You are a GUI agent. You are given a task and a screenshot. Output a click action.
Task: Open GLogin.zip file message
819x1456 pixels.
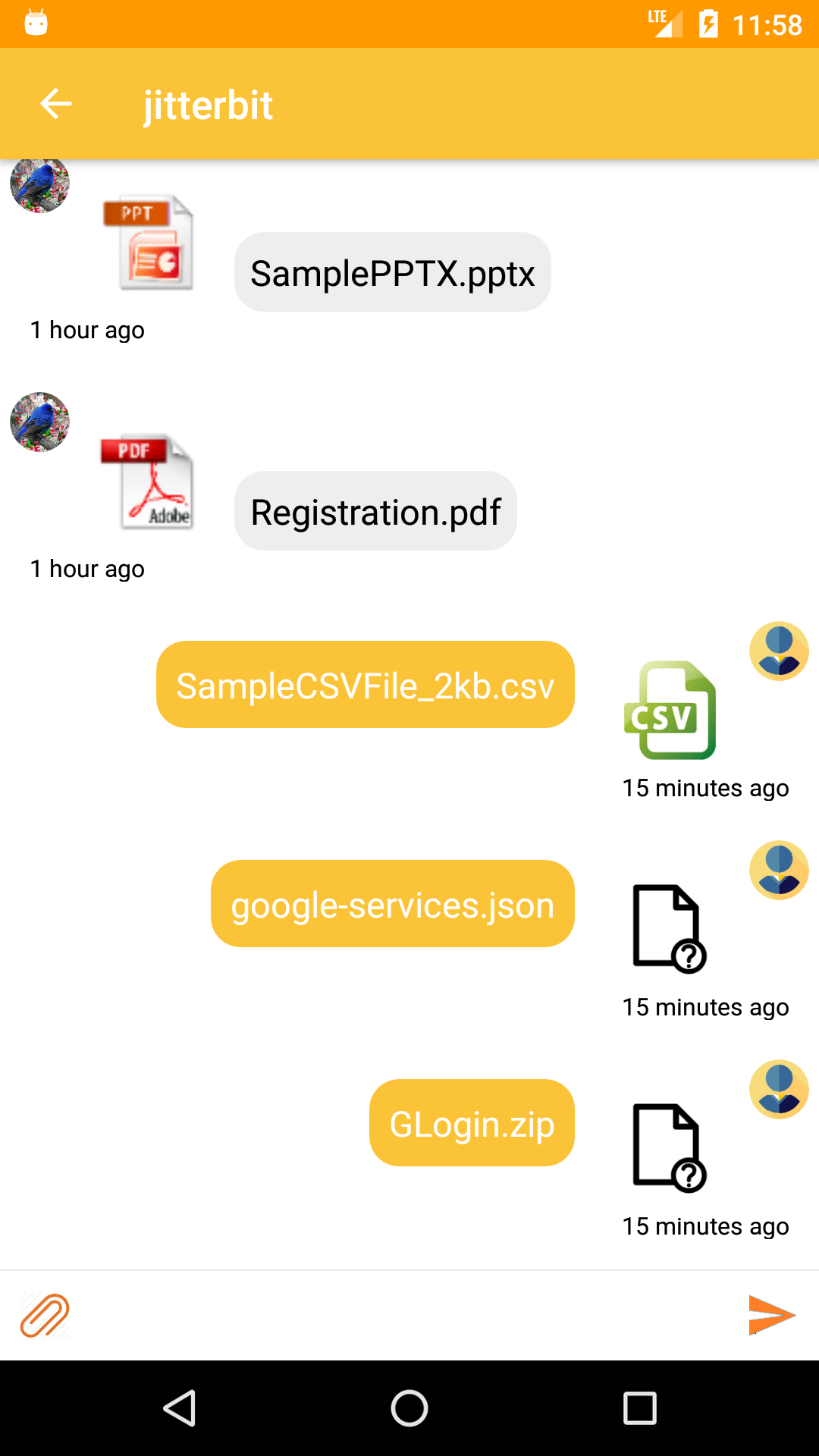[x=472, y=1124]
